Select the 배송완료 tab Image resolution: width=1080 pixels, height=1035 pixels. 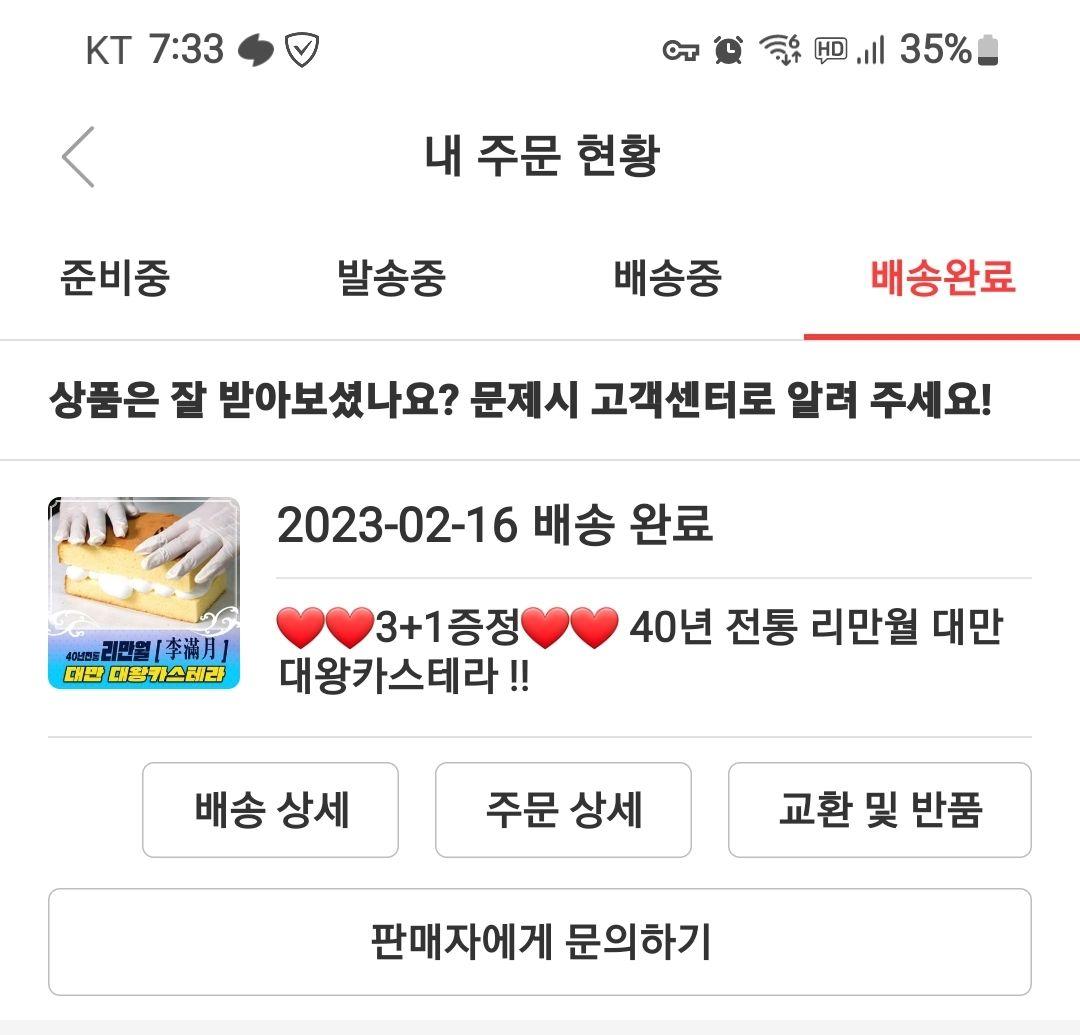pyautogui.click(x=942, y=278)
